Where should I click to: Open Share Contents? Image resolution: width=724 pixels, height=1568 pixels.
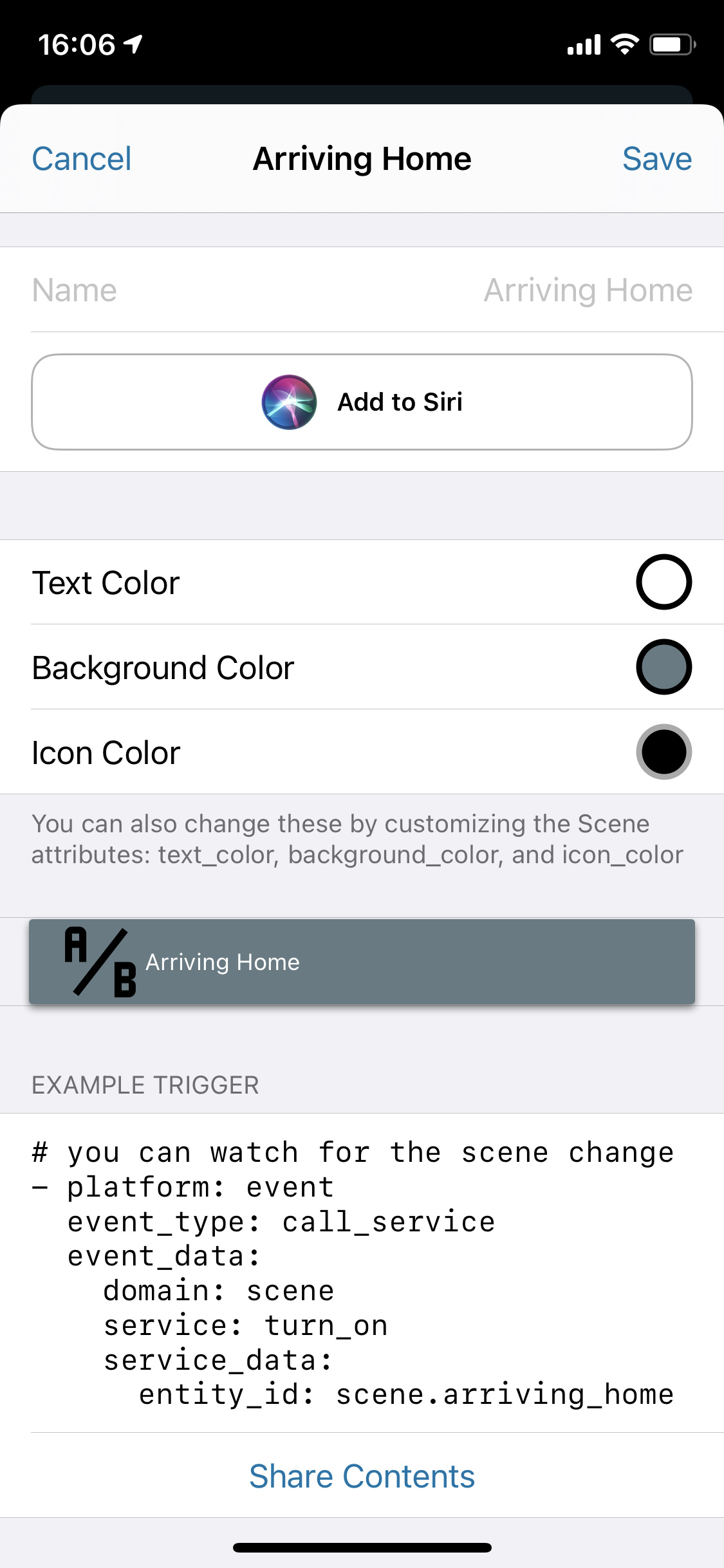362,1476
